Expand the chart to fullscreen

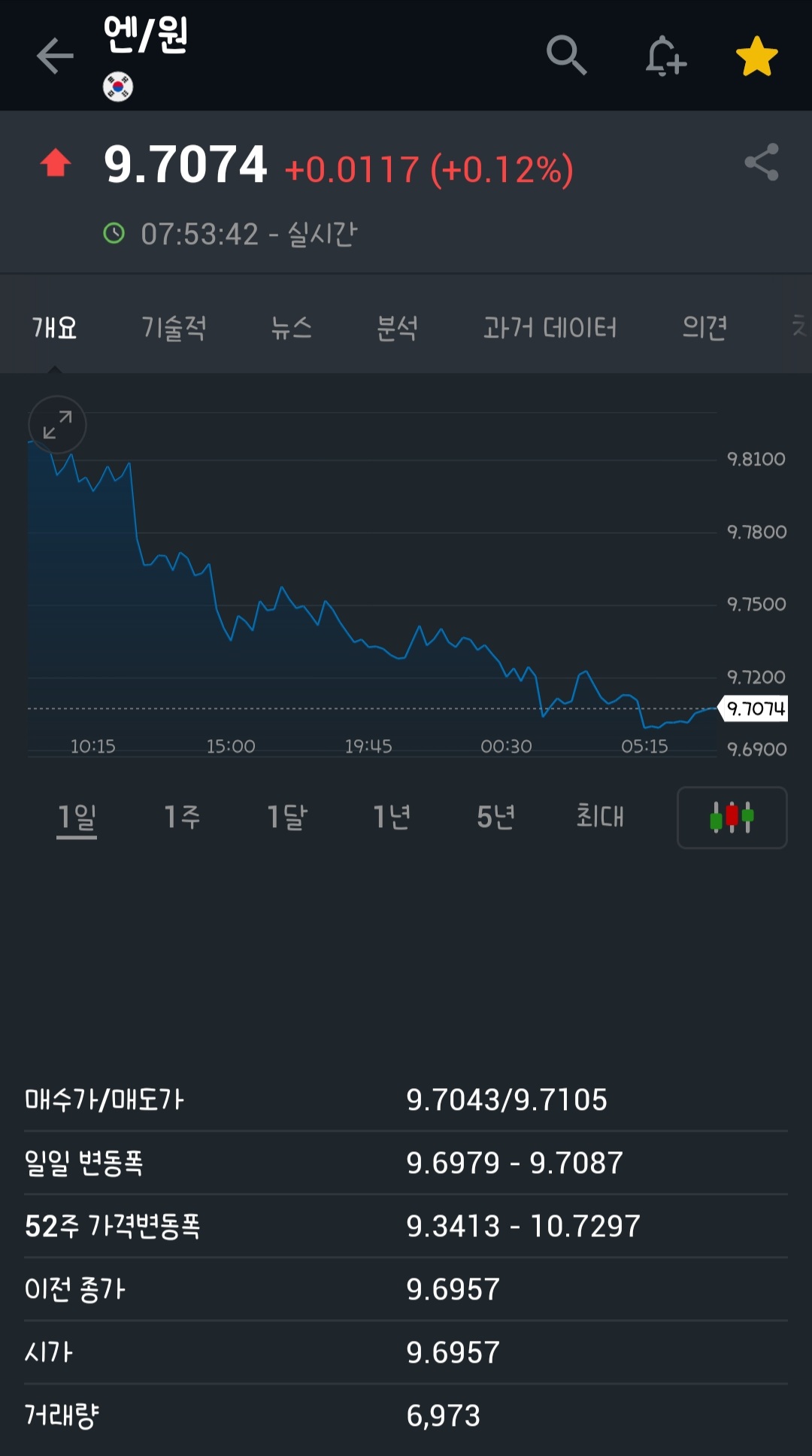[57, 425]
